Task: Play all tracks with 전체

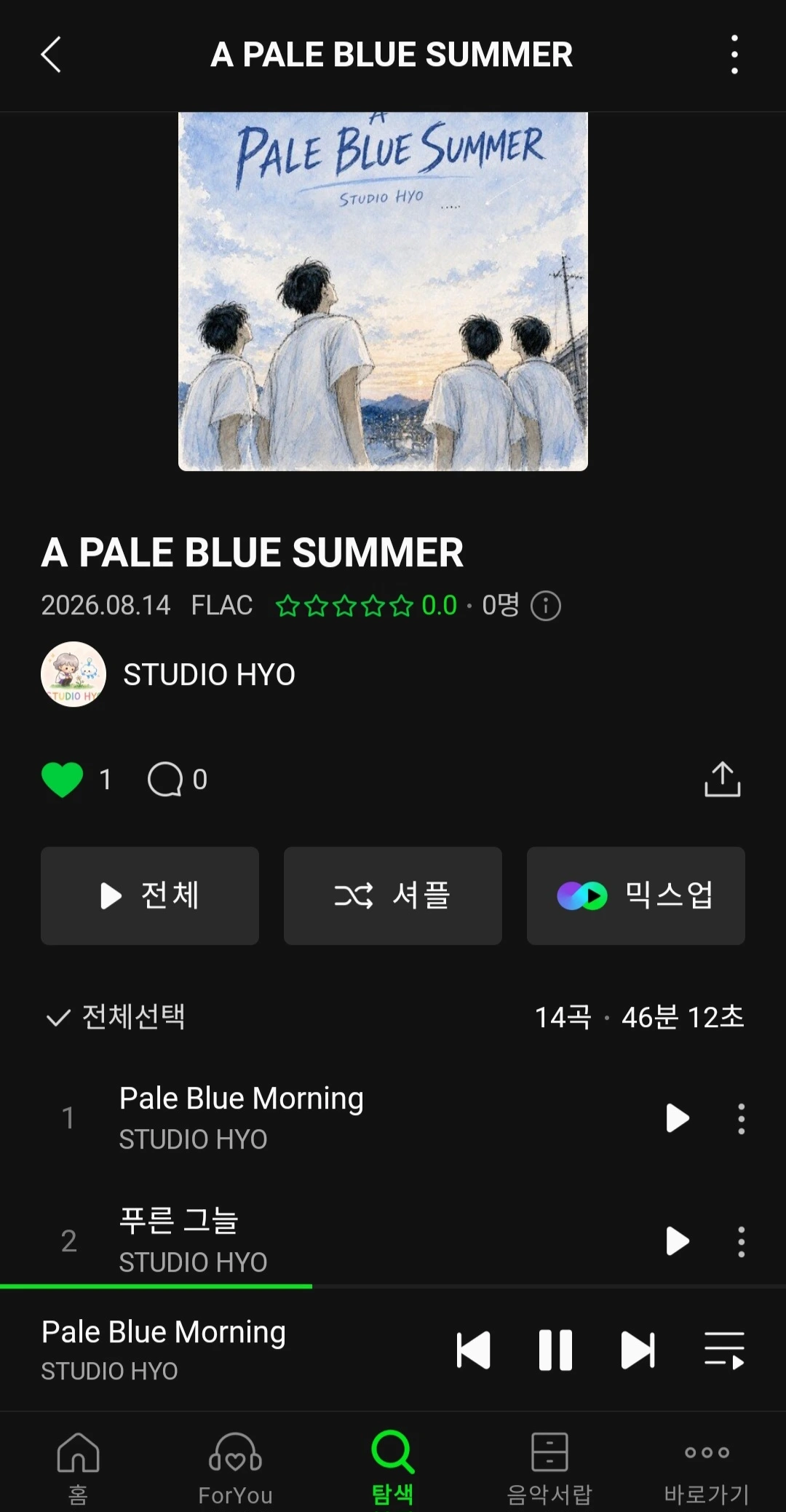Action: click(150, 895)
